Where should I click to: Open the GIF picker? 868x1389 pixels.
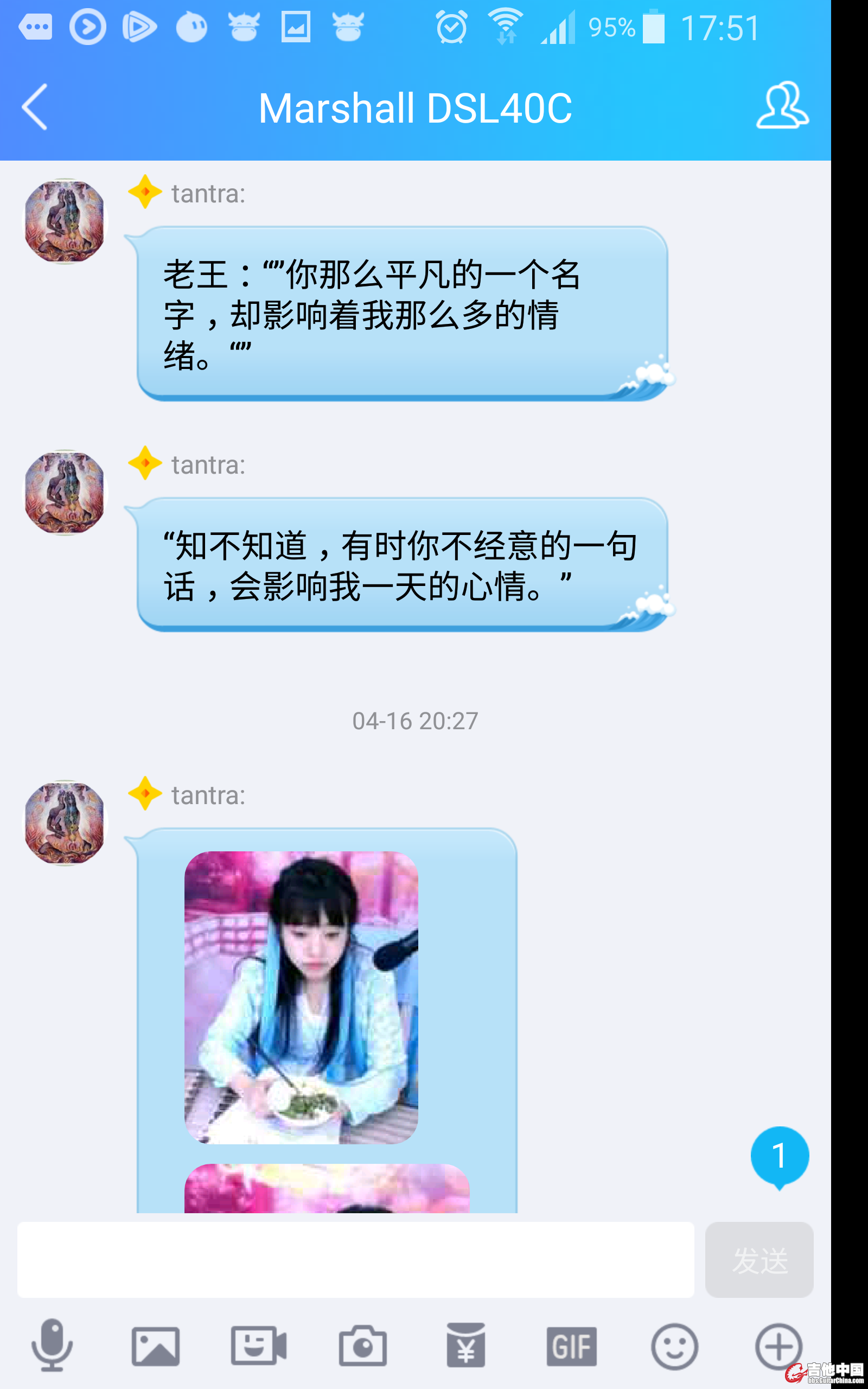click(571, 1346)
